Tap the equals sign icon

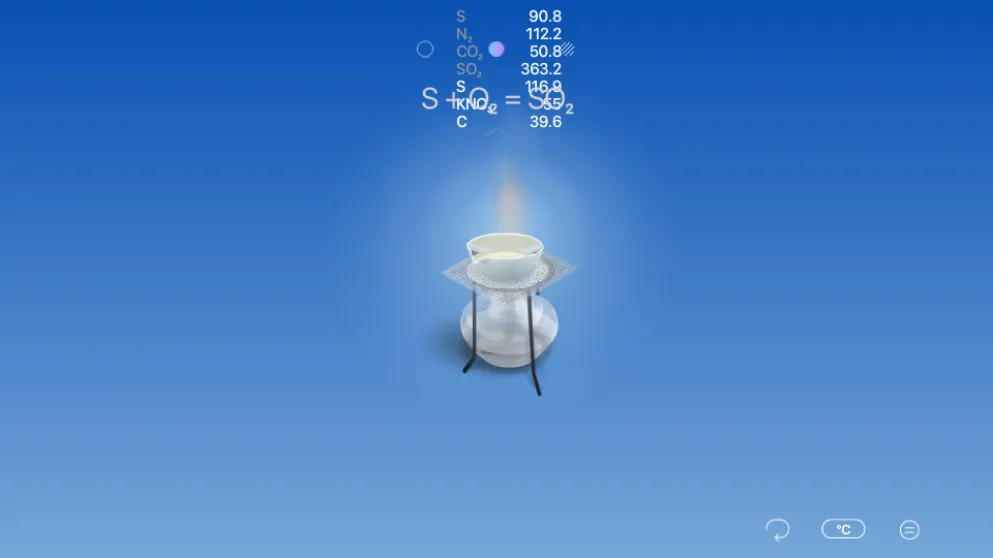[x=909, y=530]
